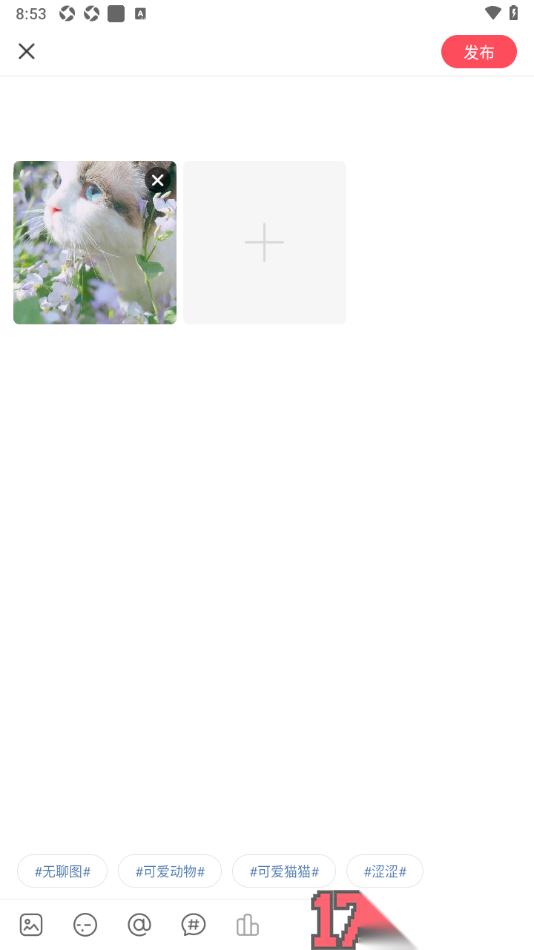Viewport: 534px width, 950px height.
Task: Add the #无聊图# topic tag
Action: [x=62, y=871]
